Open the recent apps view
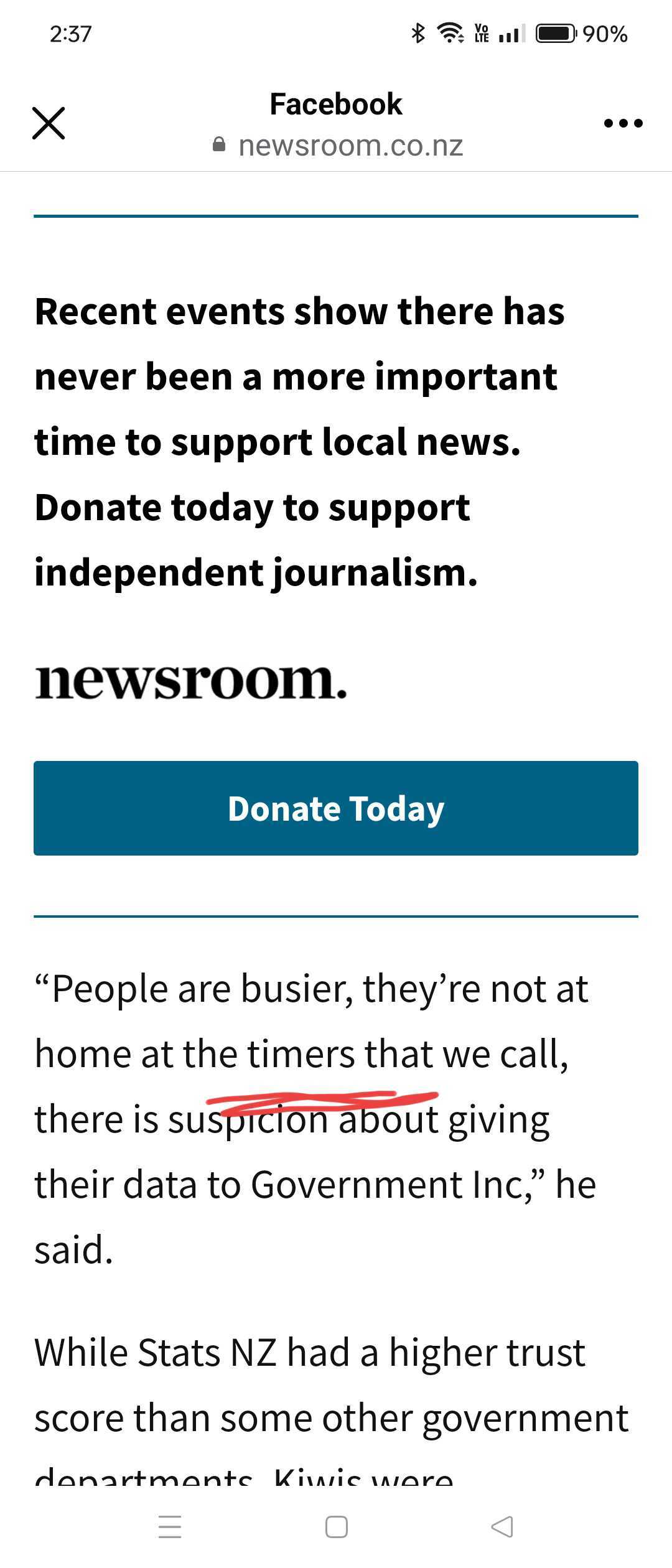This screenshot has height=1568, width=672. coord(170,1526)
